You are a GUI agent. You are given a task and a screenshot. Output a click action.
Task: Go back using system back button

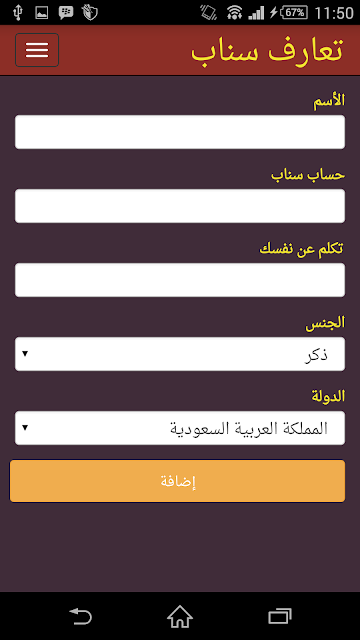point(80,616)
